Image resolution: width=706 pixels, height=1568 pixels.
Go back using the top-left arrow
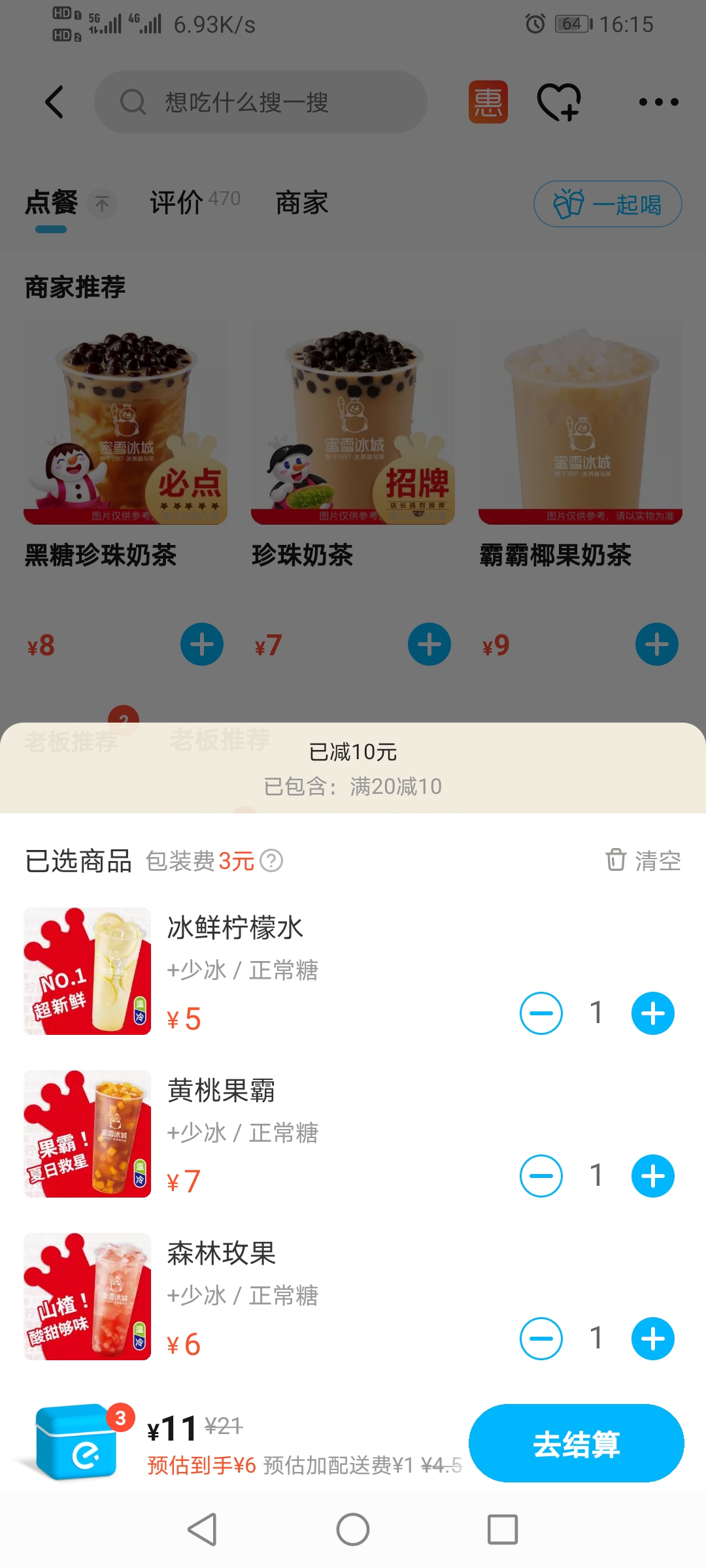54,102
